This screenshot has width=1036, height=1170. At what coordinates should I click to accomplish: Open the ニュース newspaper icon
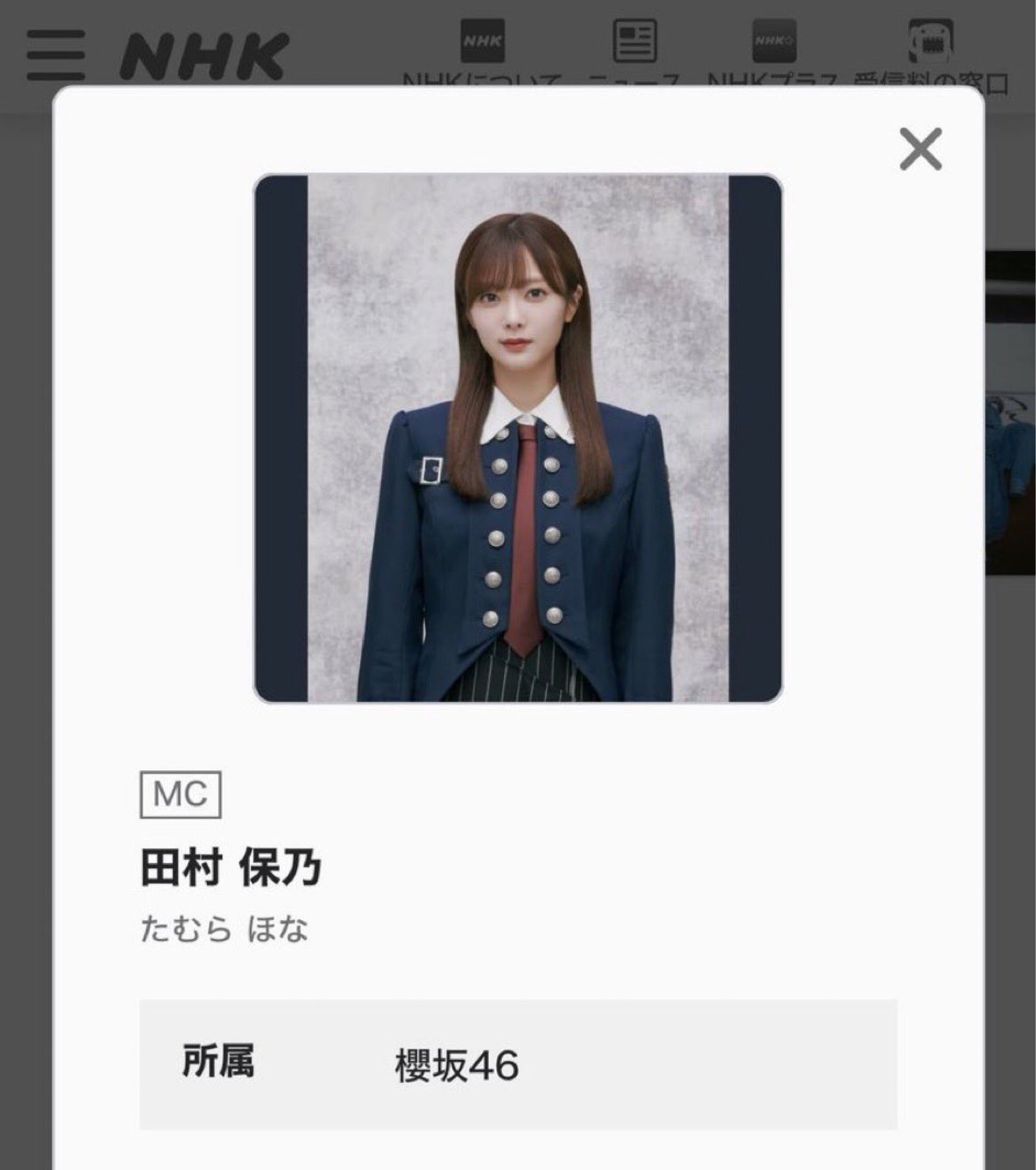pos(635,40)
